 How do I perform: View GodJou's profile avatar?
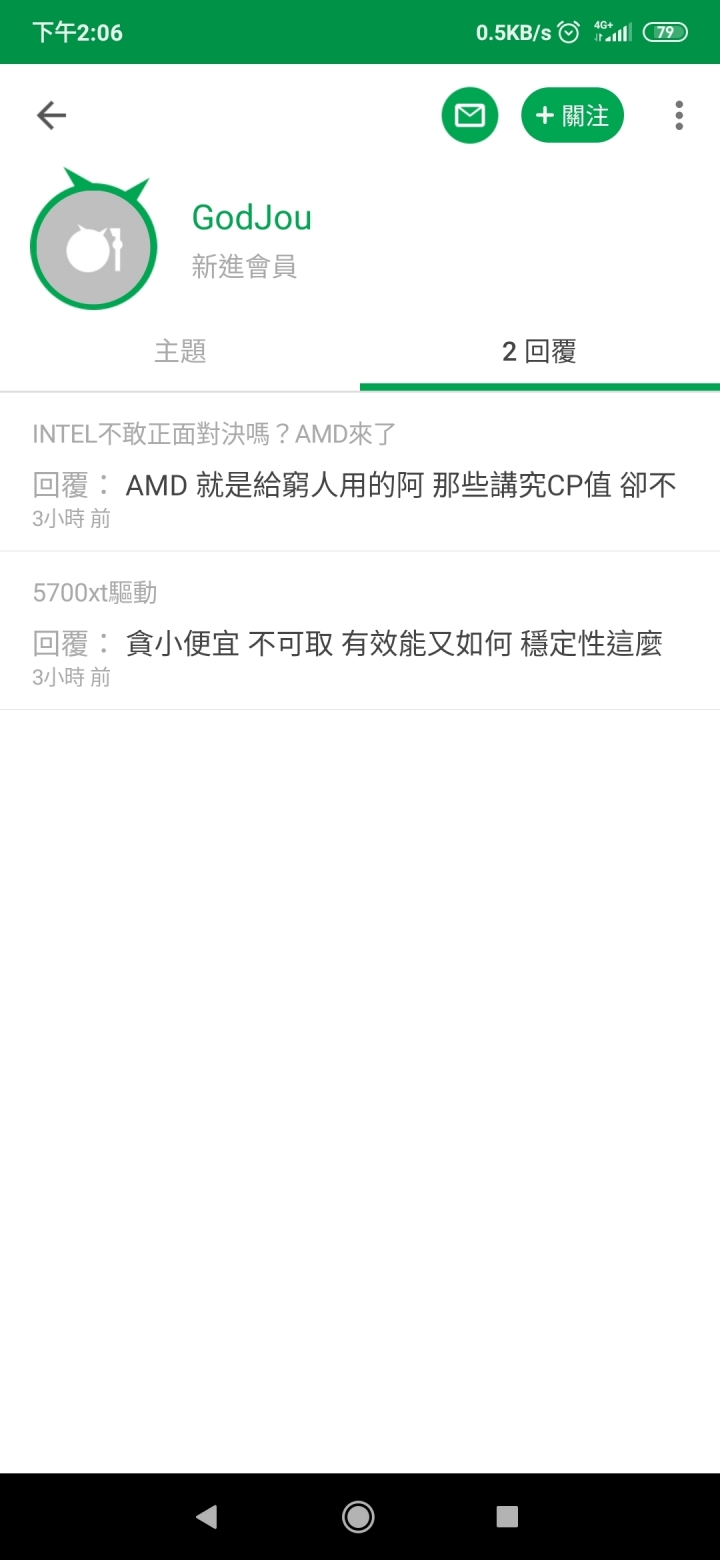pos(94,240)
